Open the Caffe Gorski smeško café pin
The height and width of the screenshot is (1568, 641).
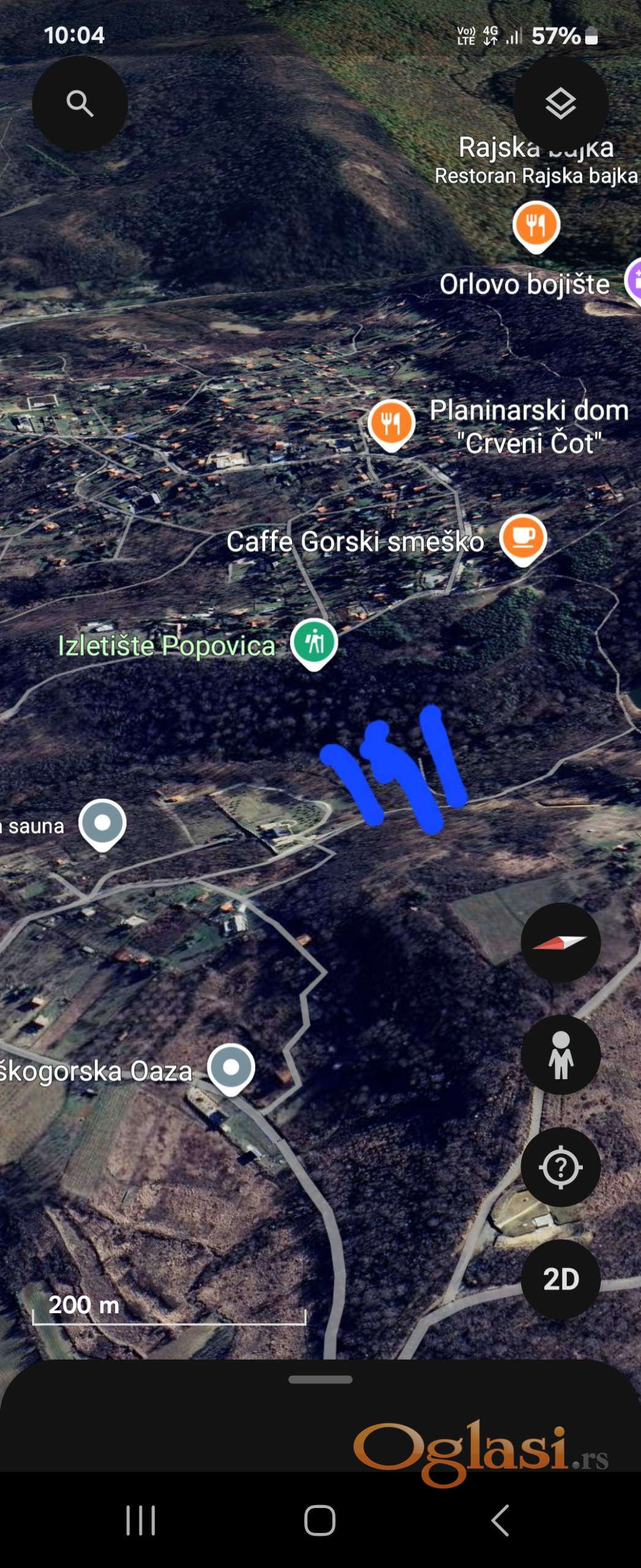click(522, 537)
